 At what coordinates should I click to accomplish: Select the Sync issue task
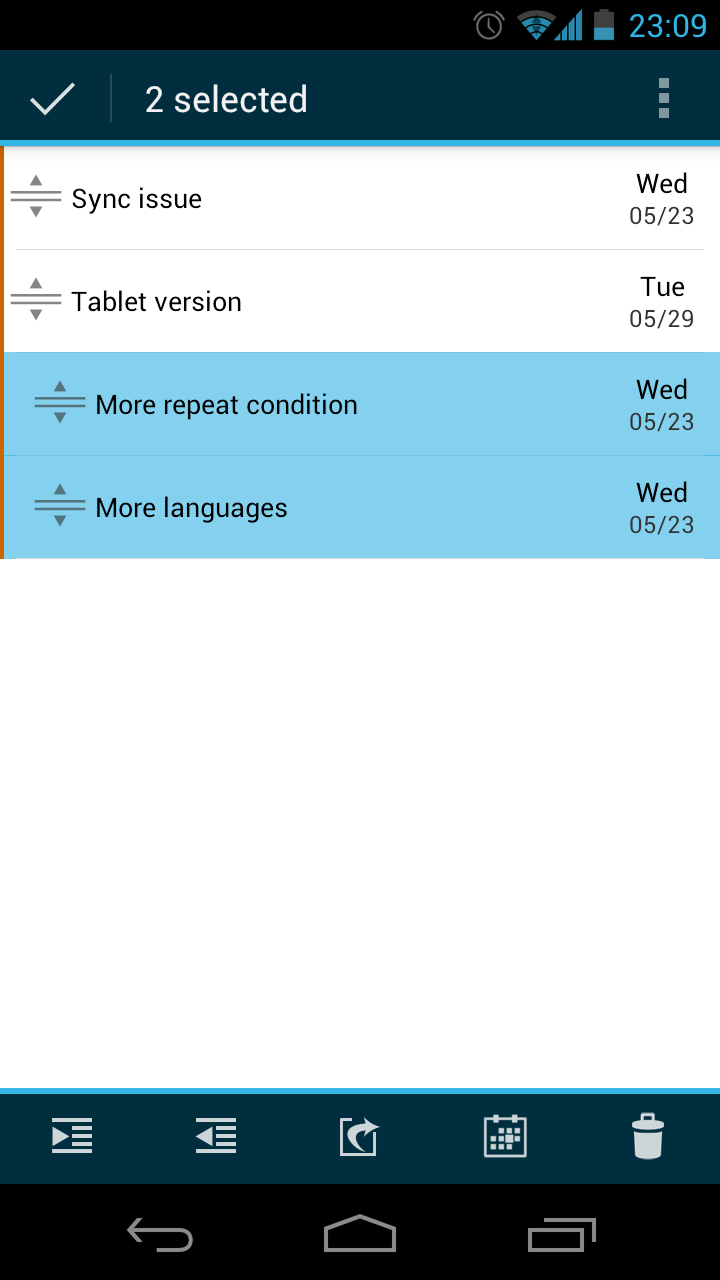point(300,199)
